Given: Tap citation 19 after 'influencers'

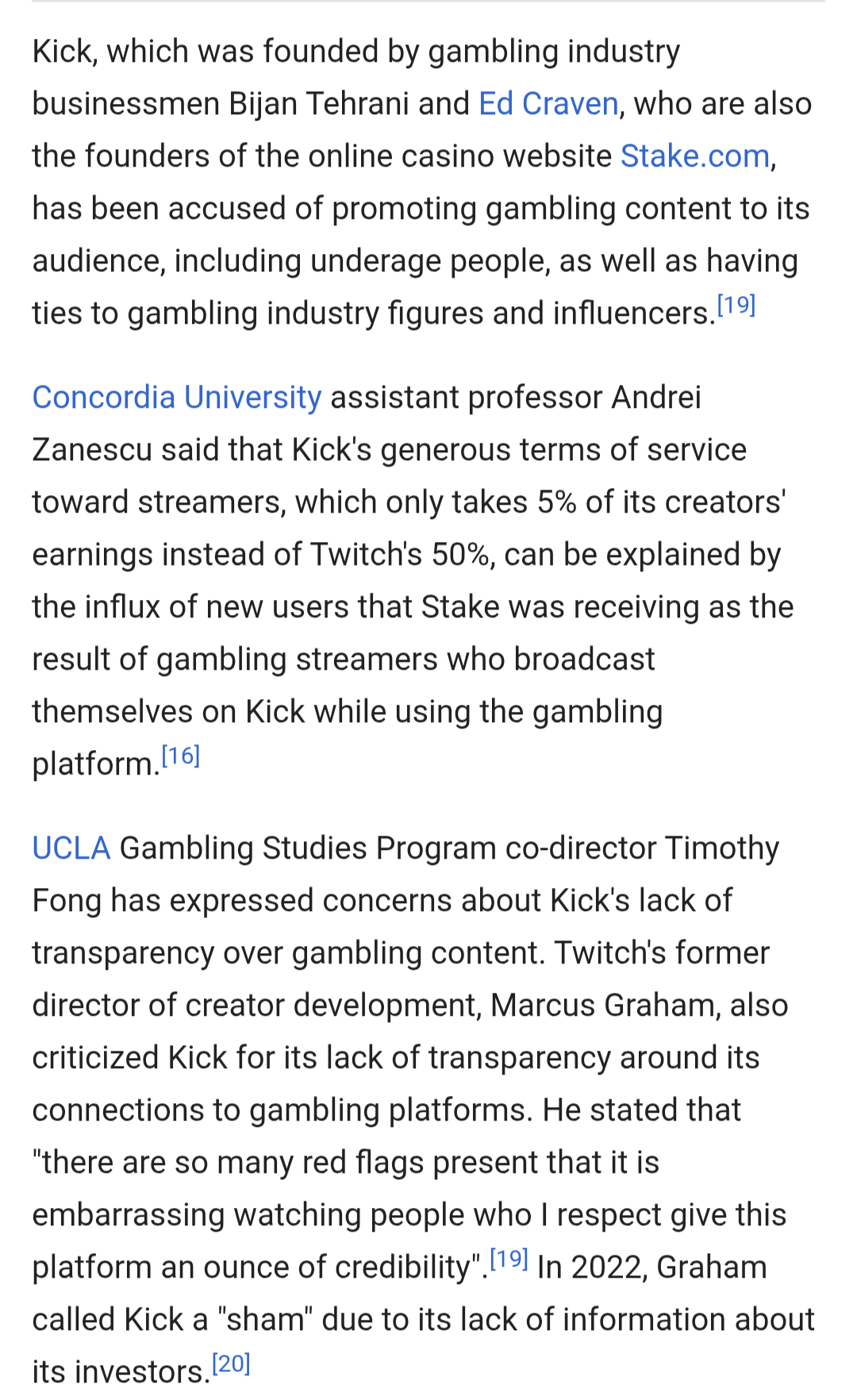Looking at the screenshot, I should (x=736, y=305).
